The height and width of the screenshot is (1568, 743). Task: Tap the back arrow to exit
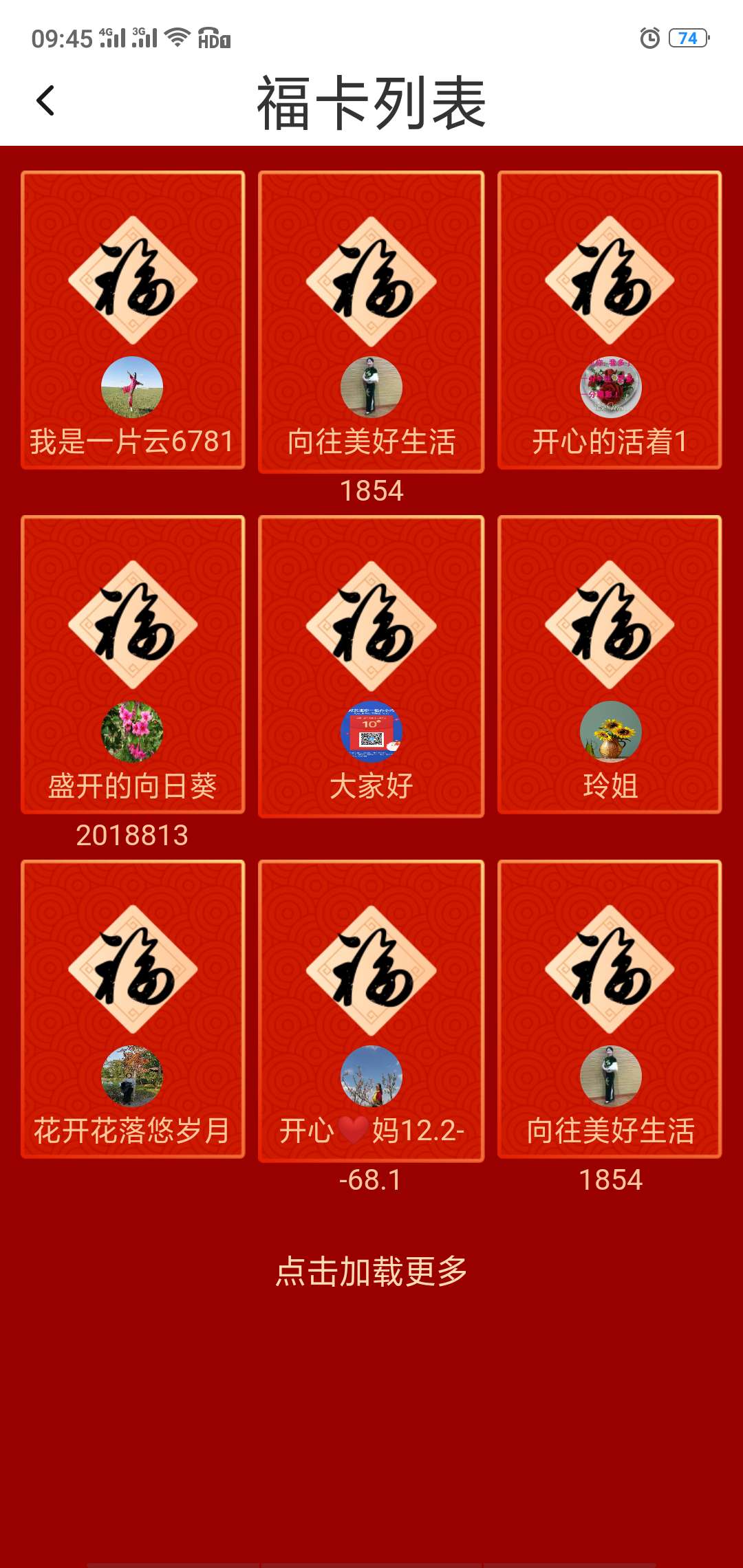[45, 102]
